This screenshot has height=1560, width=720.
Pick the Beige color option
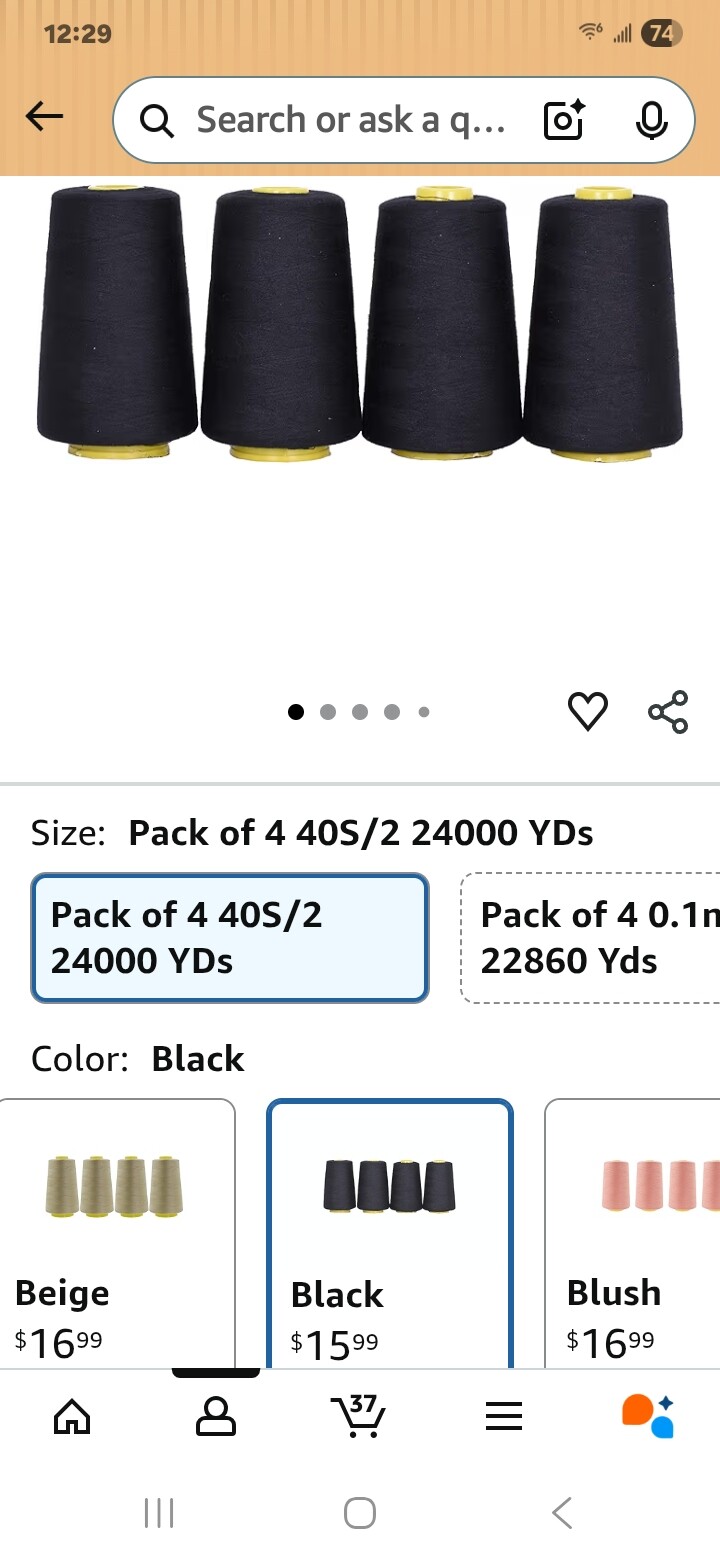116,1232
